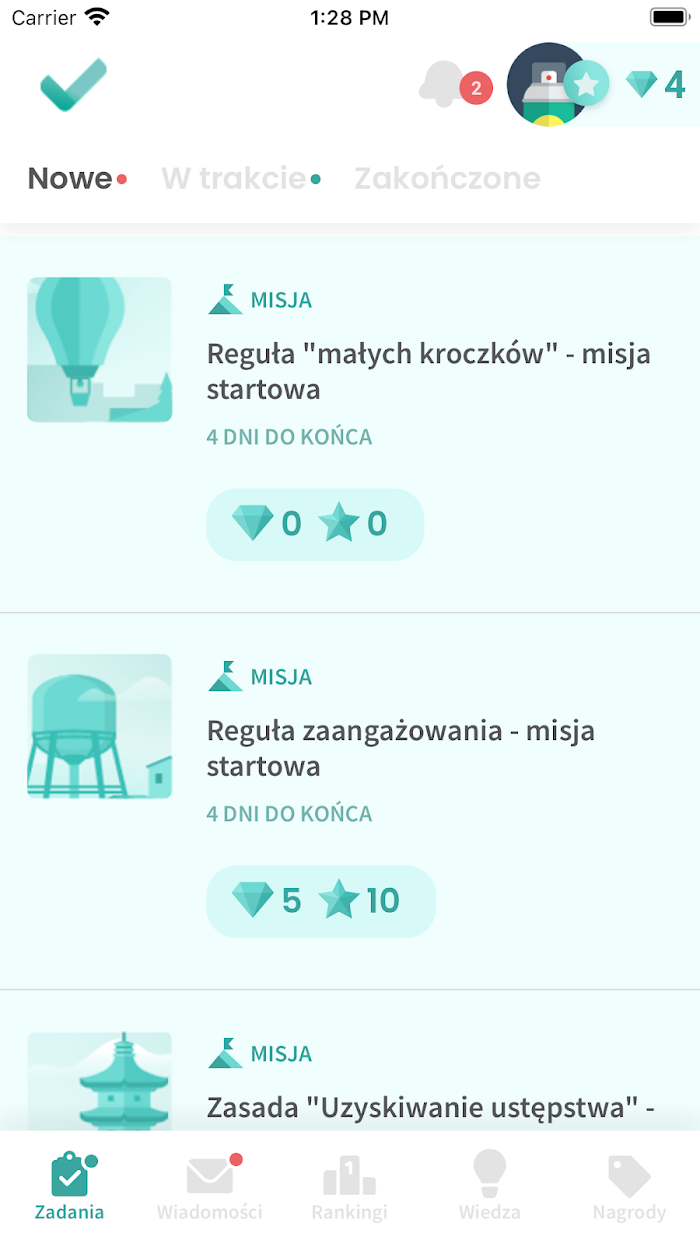The image size is (700, 1244).
Task: Switch to the W trakcie tab
Action: pyautogui.click(x=234, y=179)
